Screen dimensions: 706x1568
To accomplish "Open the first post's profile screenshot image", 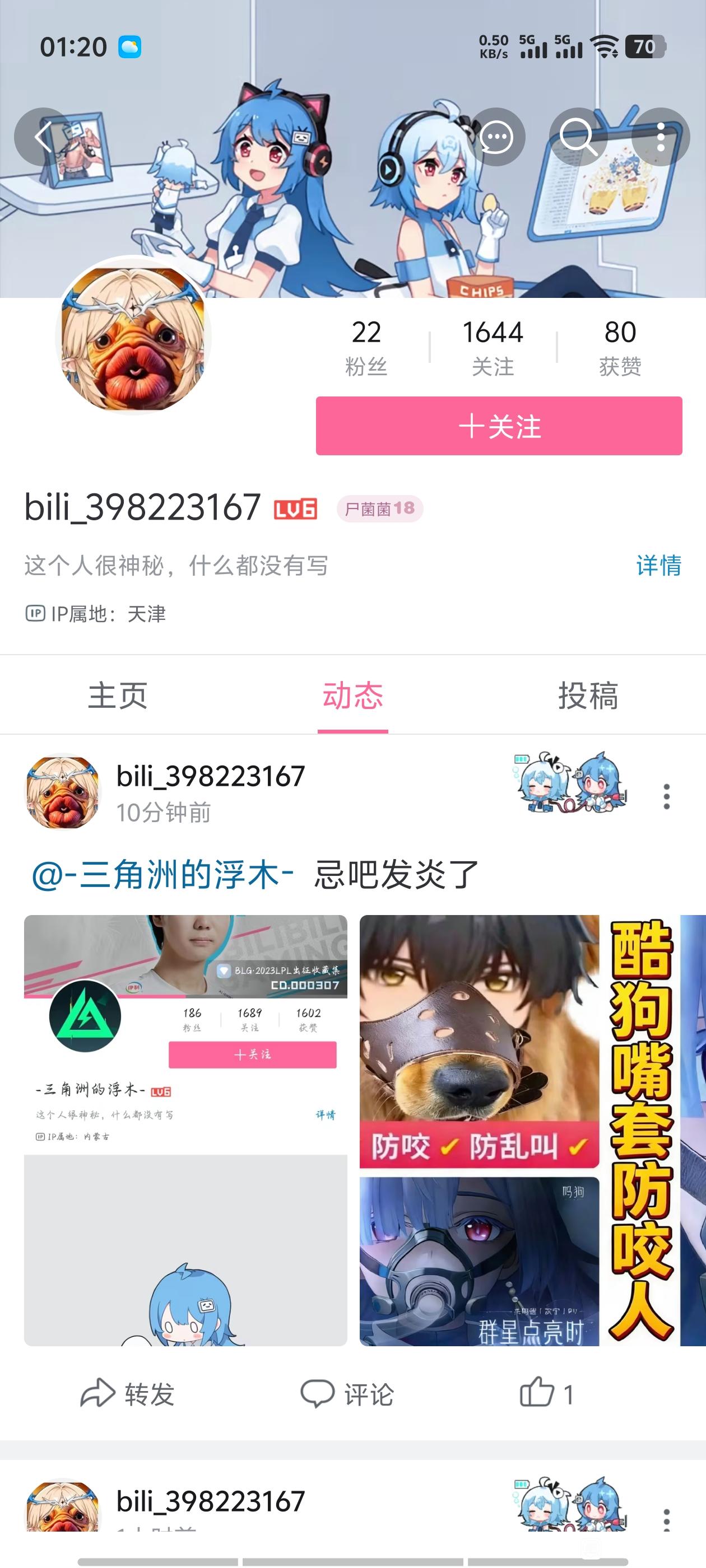I will [185, 1130].
